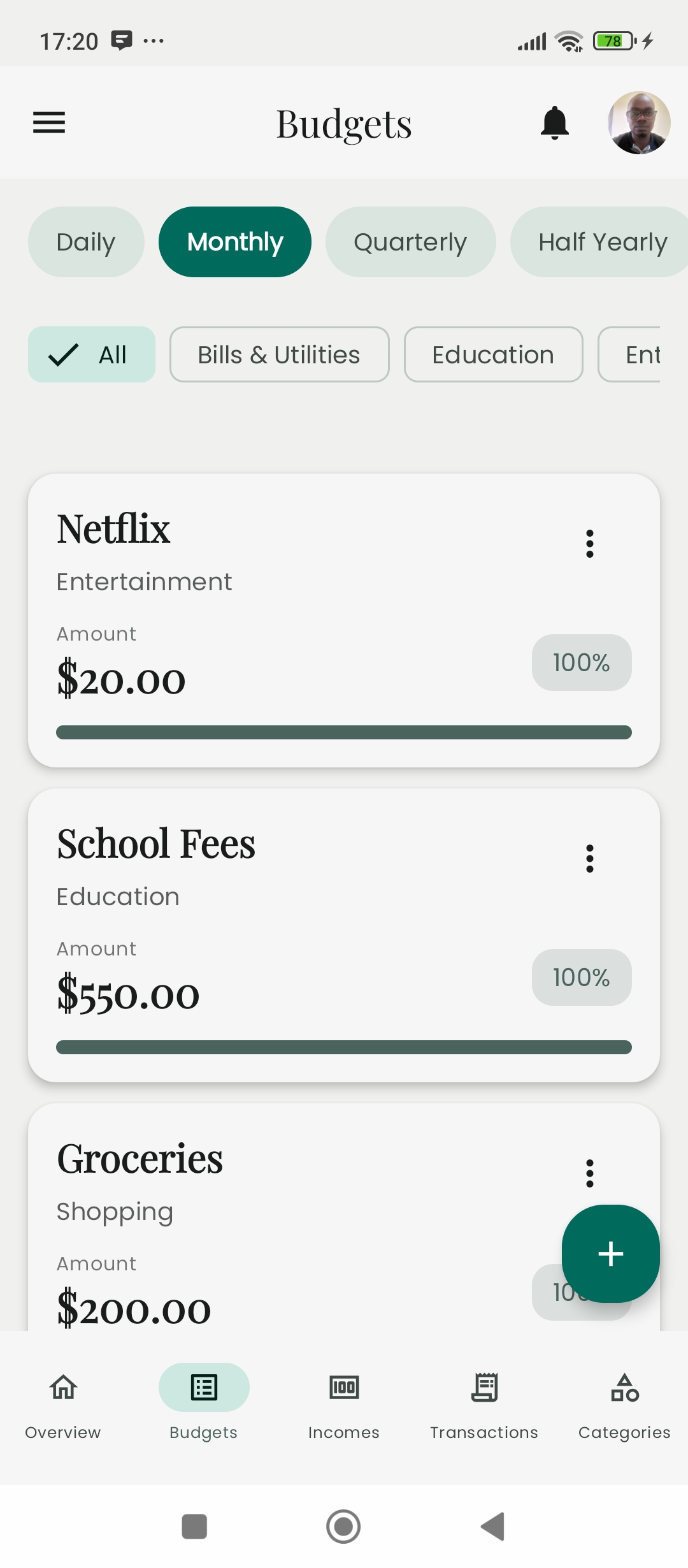Viewport: 688px width, 1568px height.
Task: Select the Education category filter
Action: (x=492, y=354)
